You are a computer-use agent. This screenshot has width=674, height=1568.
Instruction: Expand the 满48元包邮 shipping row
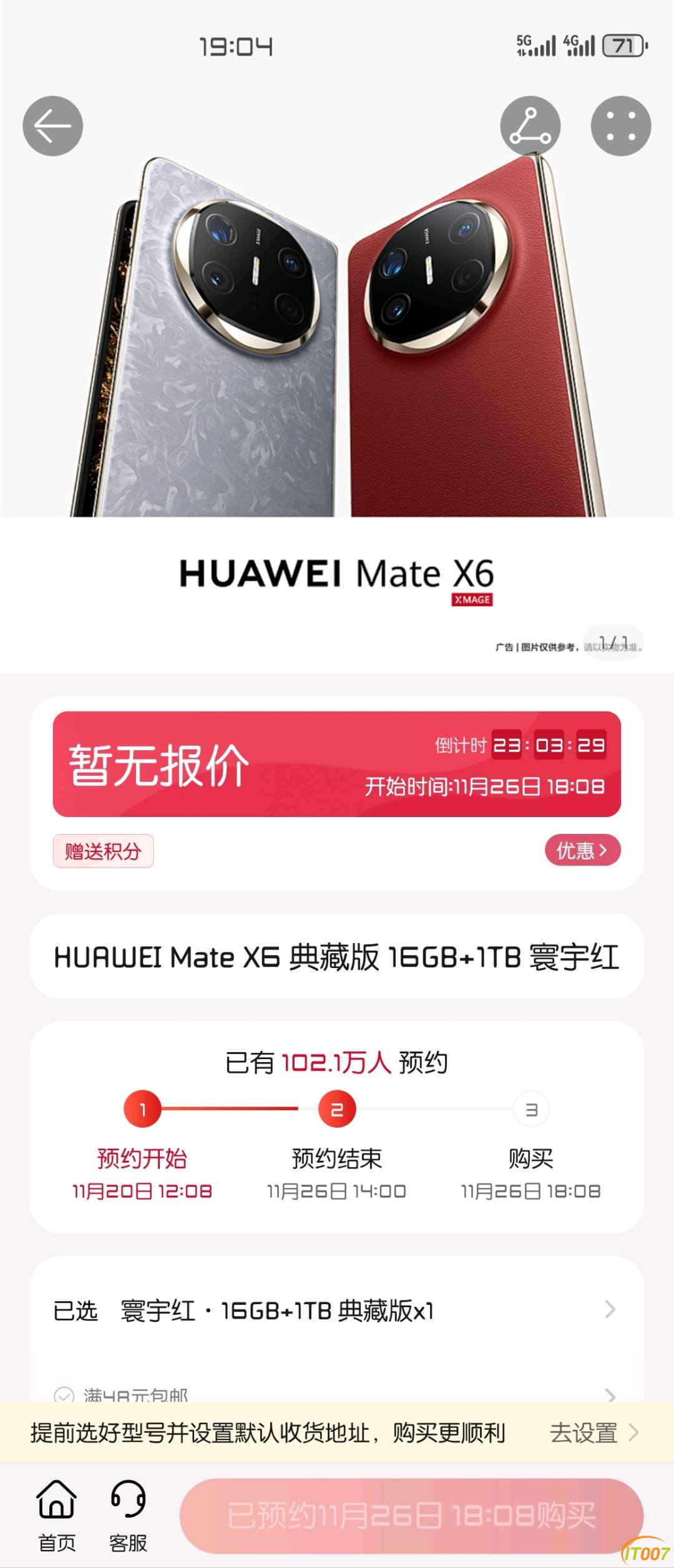336,1395
